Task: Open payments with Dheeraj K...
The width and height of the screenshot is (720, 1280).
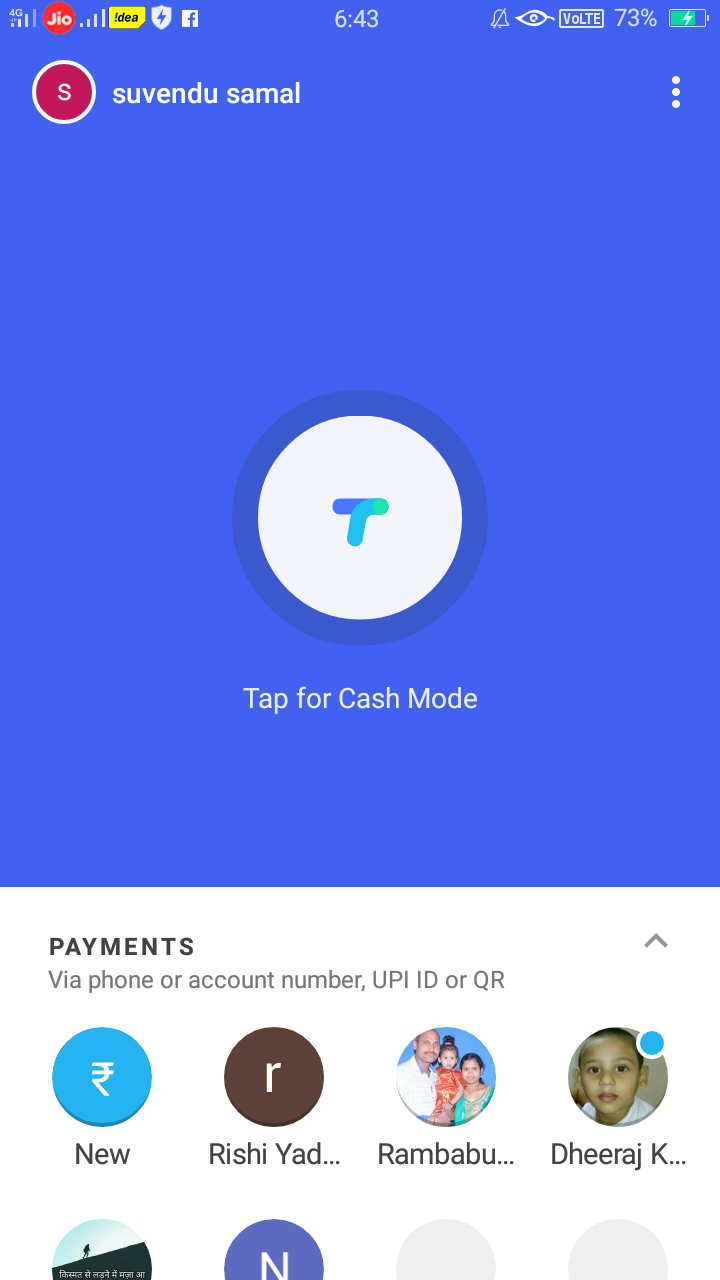Action: tap(618, 1078)
